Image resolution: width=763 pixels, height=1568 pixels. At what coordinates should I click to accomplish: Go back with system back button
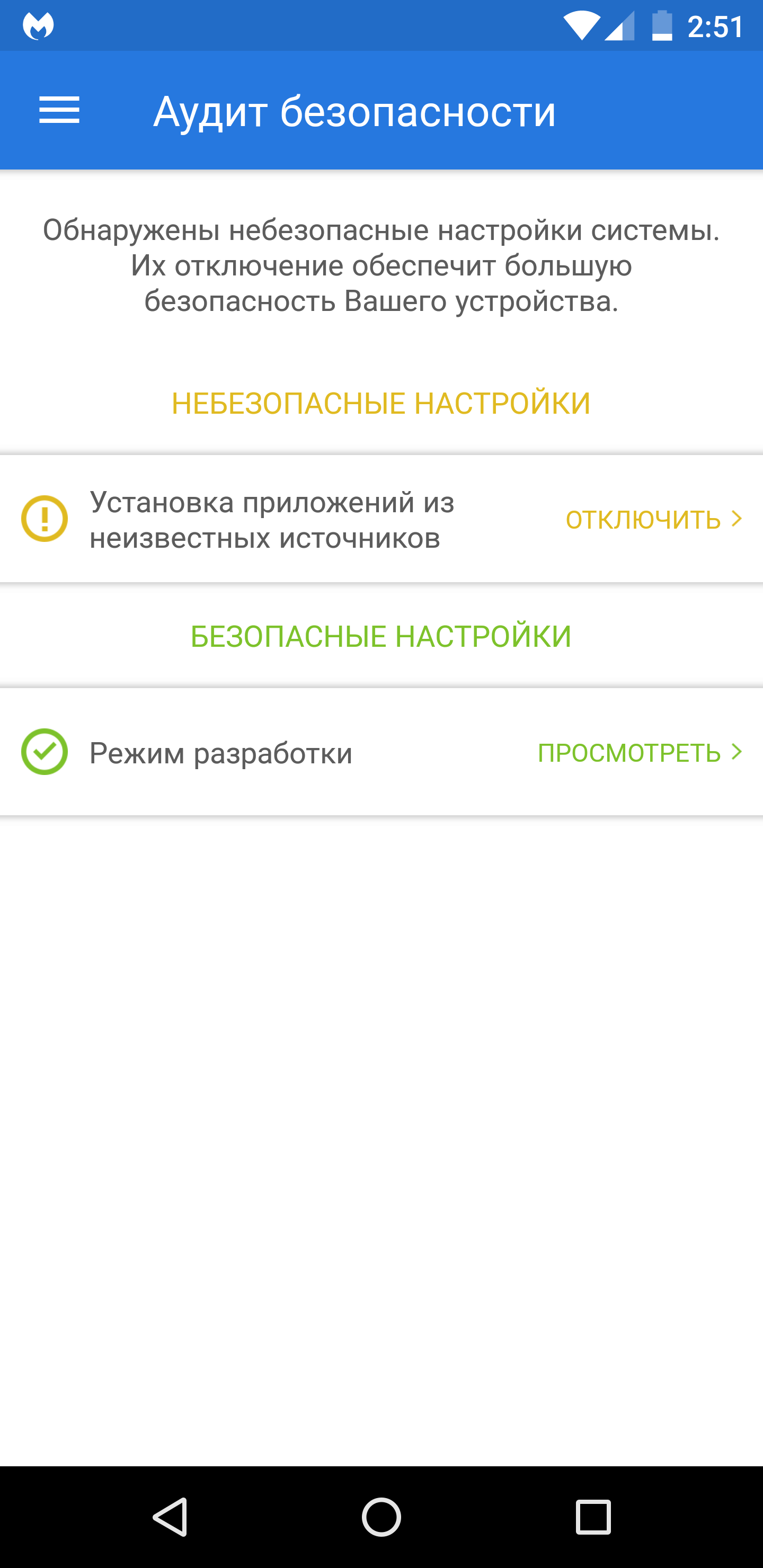pos(170,1516)
